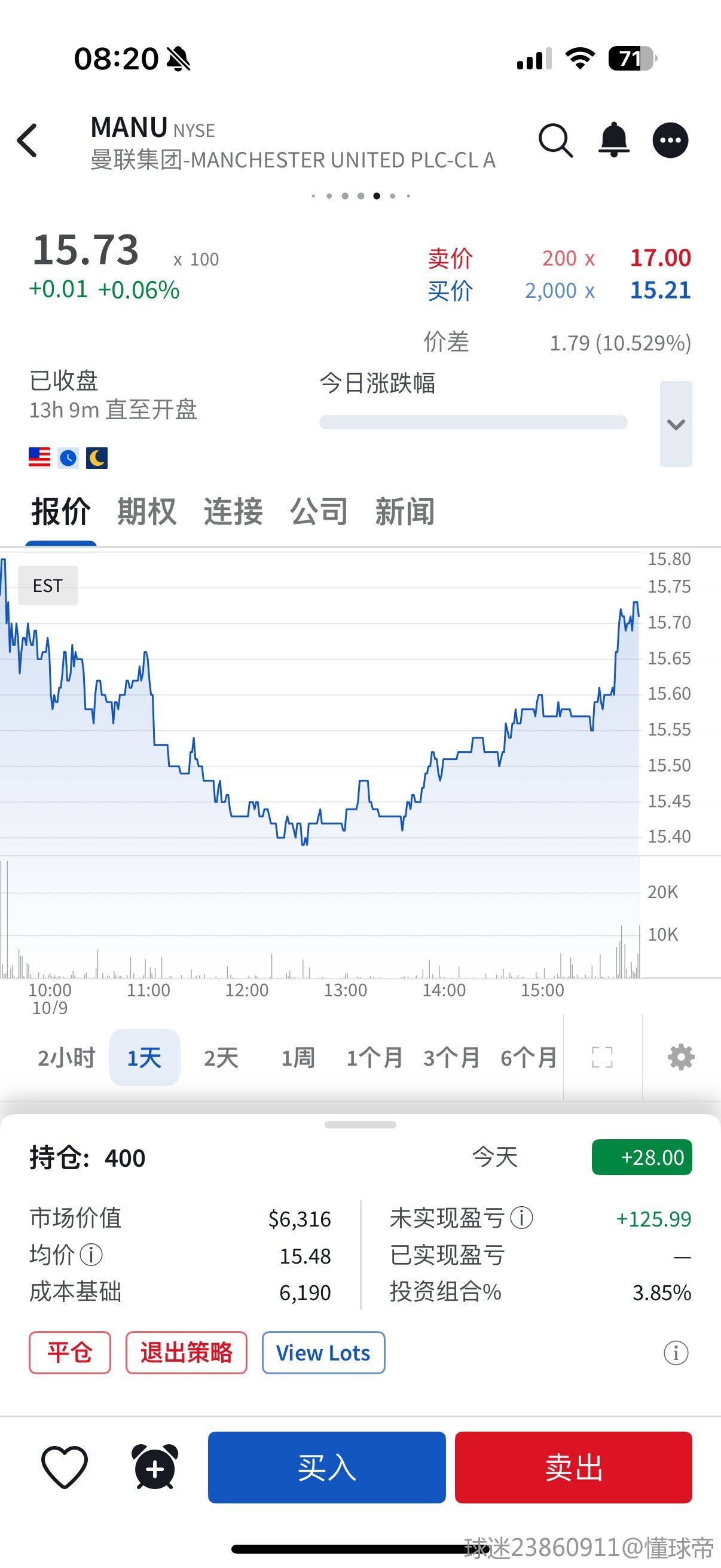Add MANU to favorites with heart
The height and width of the screenshot is (1568, 721).
[65, 1467]
